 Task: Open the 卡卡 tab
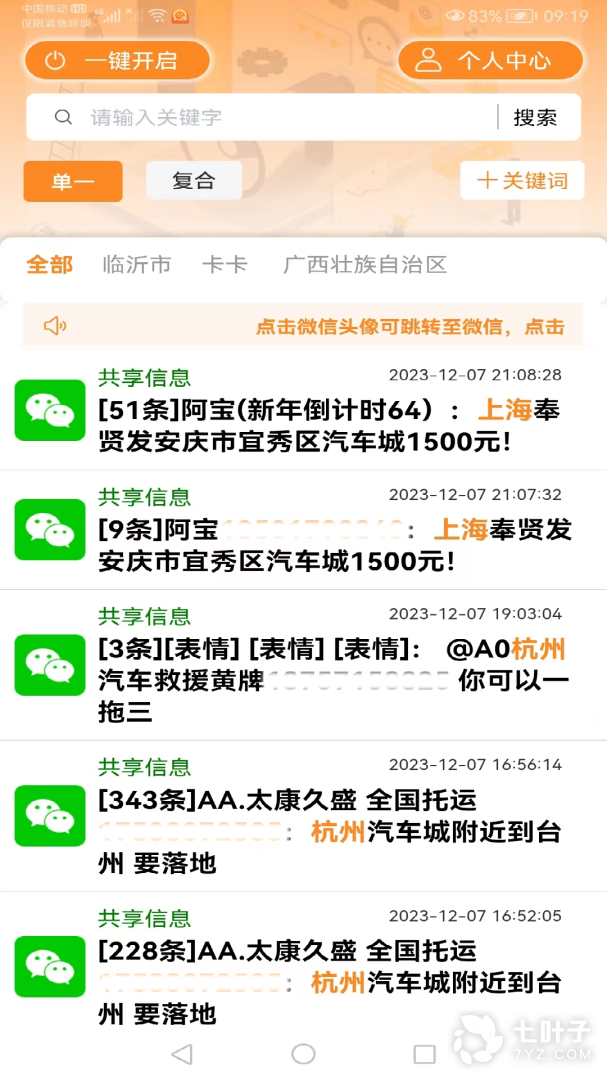224,265
